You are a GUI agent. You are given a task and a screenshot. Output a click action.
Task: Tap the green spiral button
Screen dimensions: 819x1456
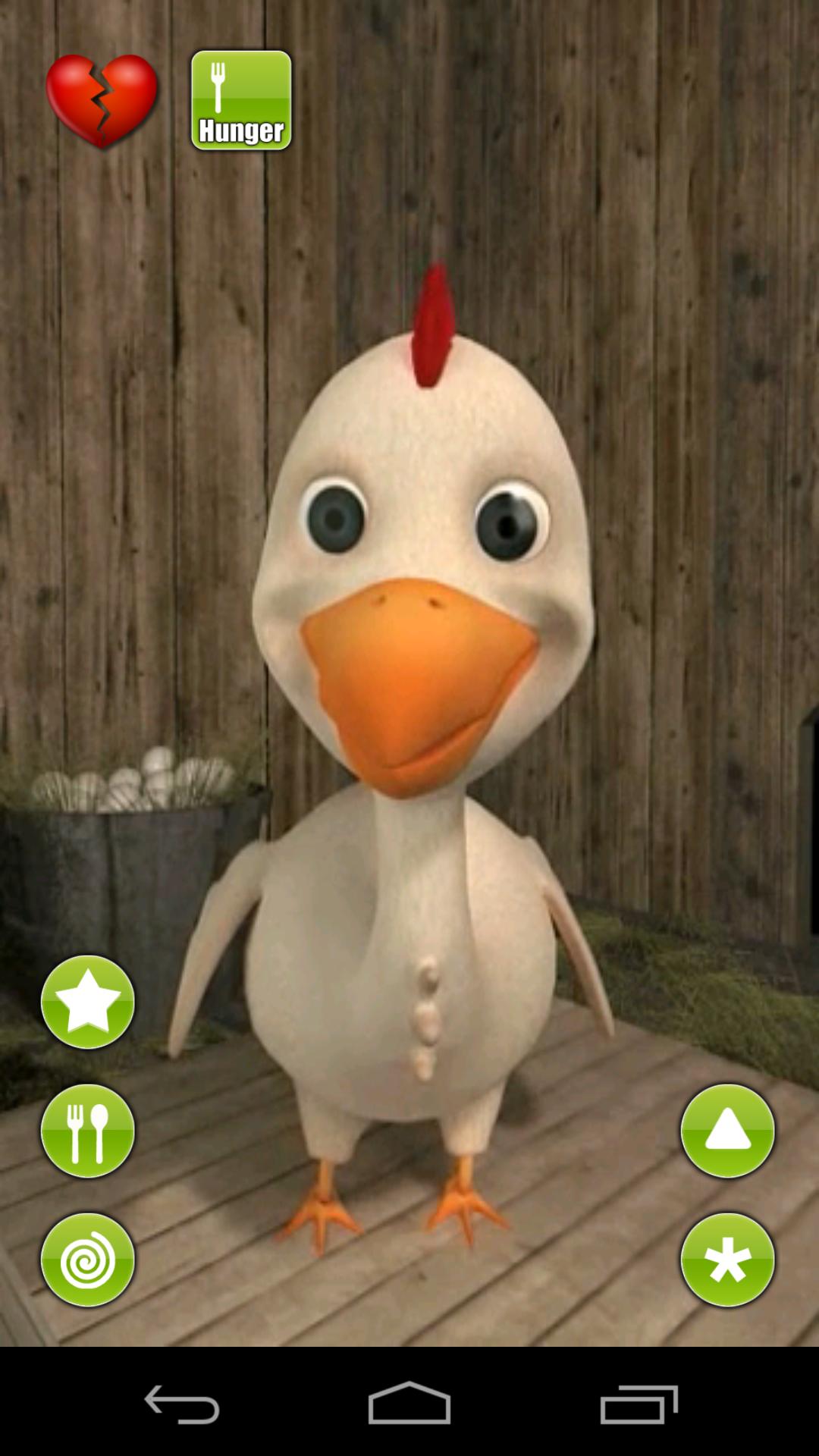coord(88,1260)
